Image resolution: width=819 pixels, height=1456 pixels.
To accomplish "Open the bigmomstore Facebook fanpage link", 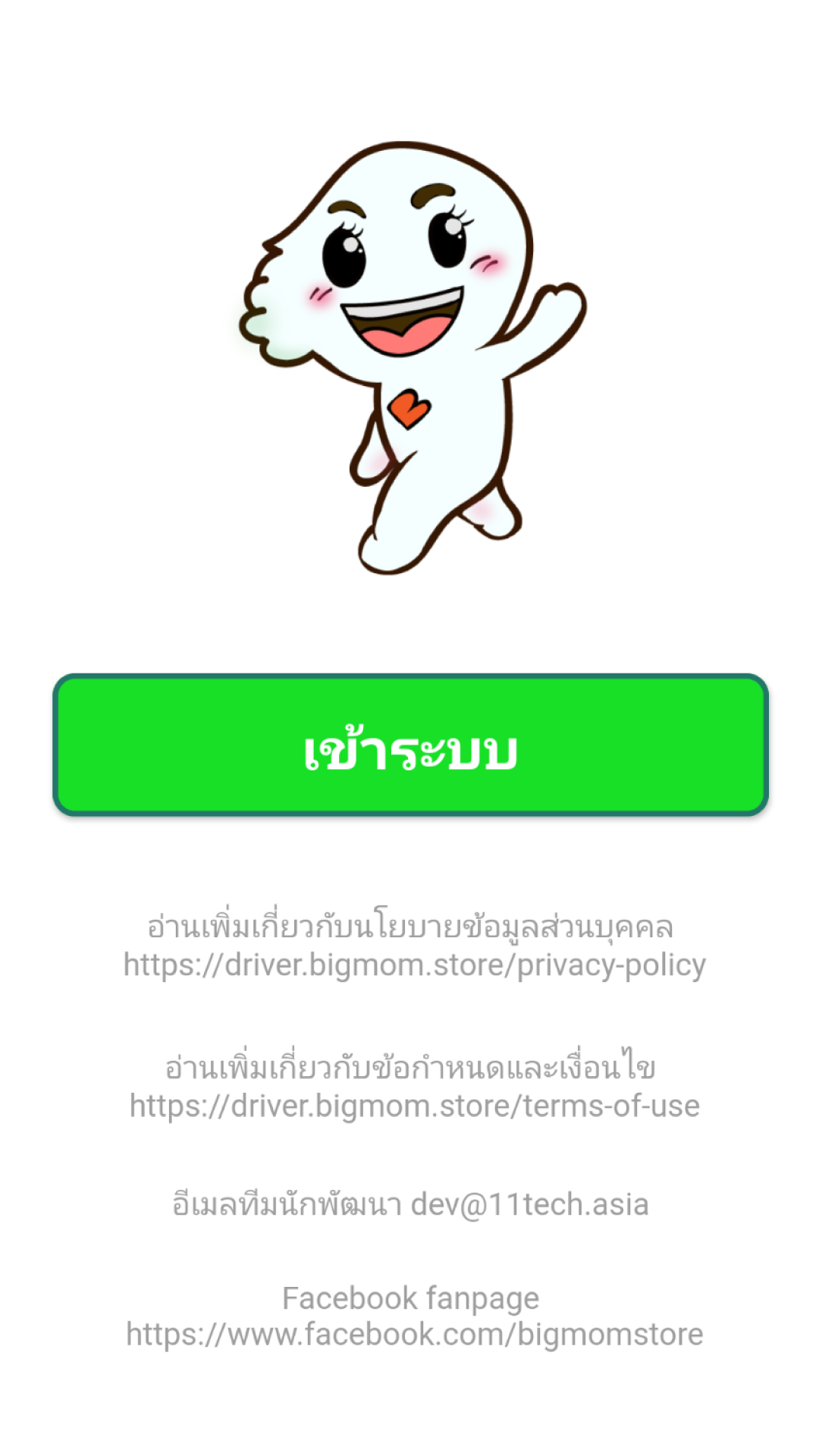I will pyautogui.click(x=414, y=1334).
